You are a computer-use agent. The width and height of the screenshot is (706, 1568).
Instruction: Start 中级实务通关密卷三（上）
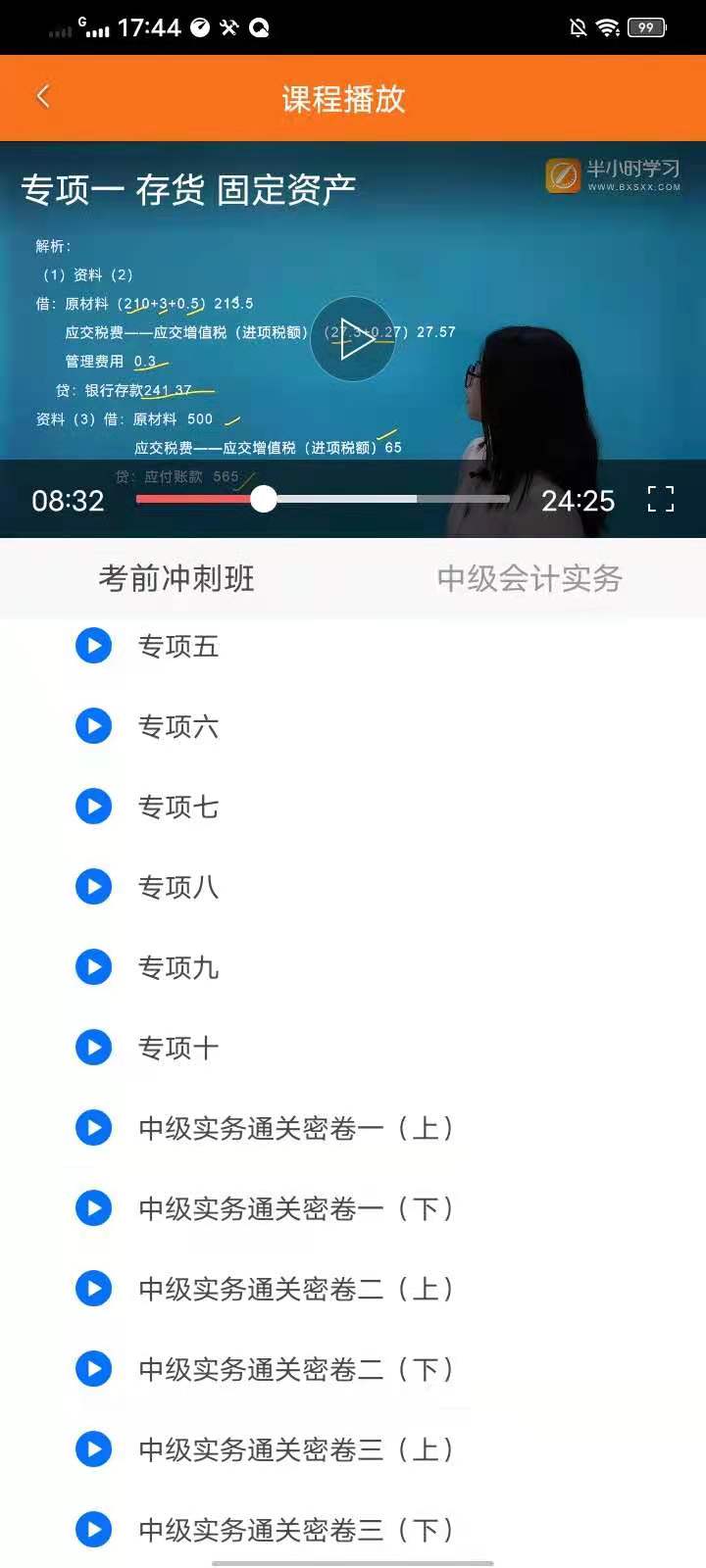pos(294,1450)
